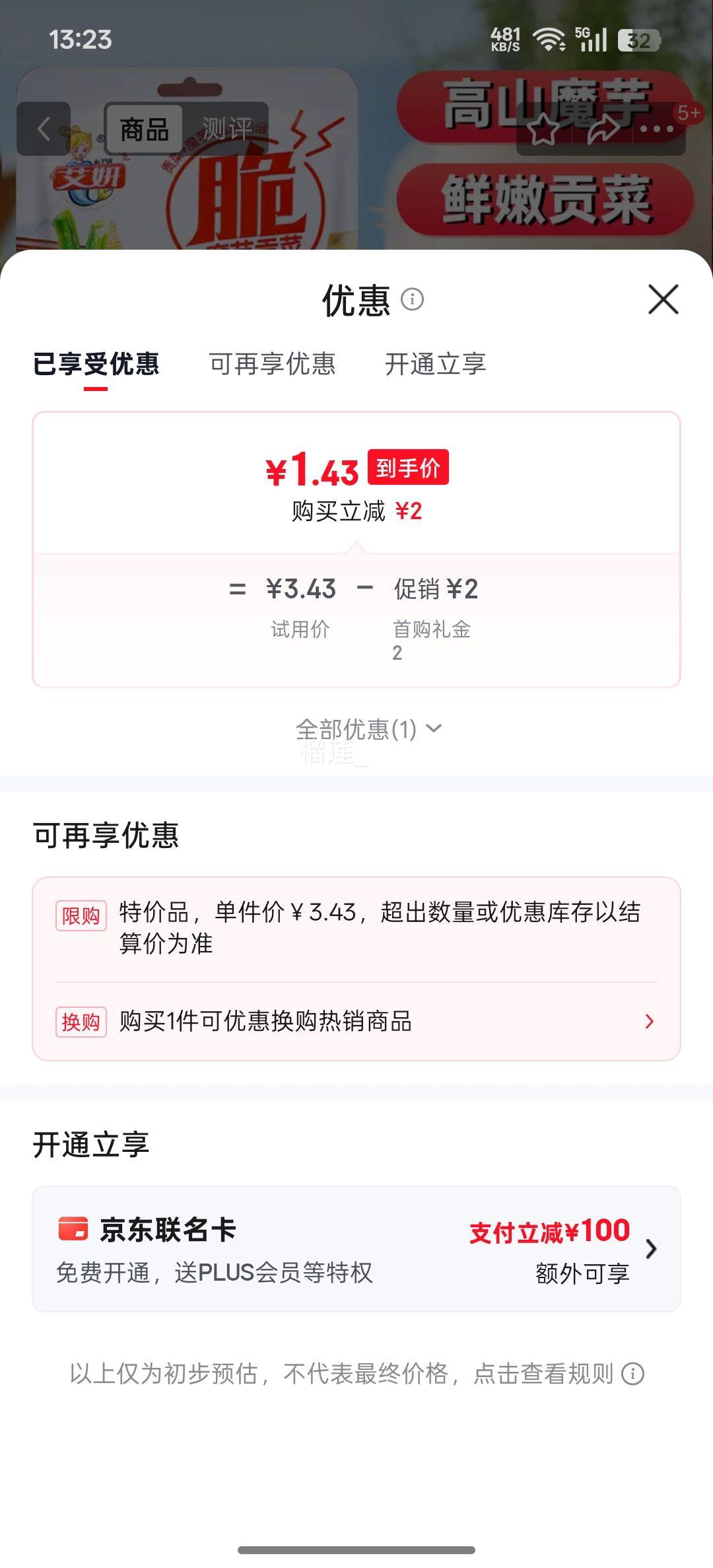713x1568 pixels.
Task: Switch to the 开通立享 tab
Action: pyautogui.click(x=437, y=364)
